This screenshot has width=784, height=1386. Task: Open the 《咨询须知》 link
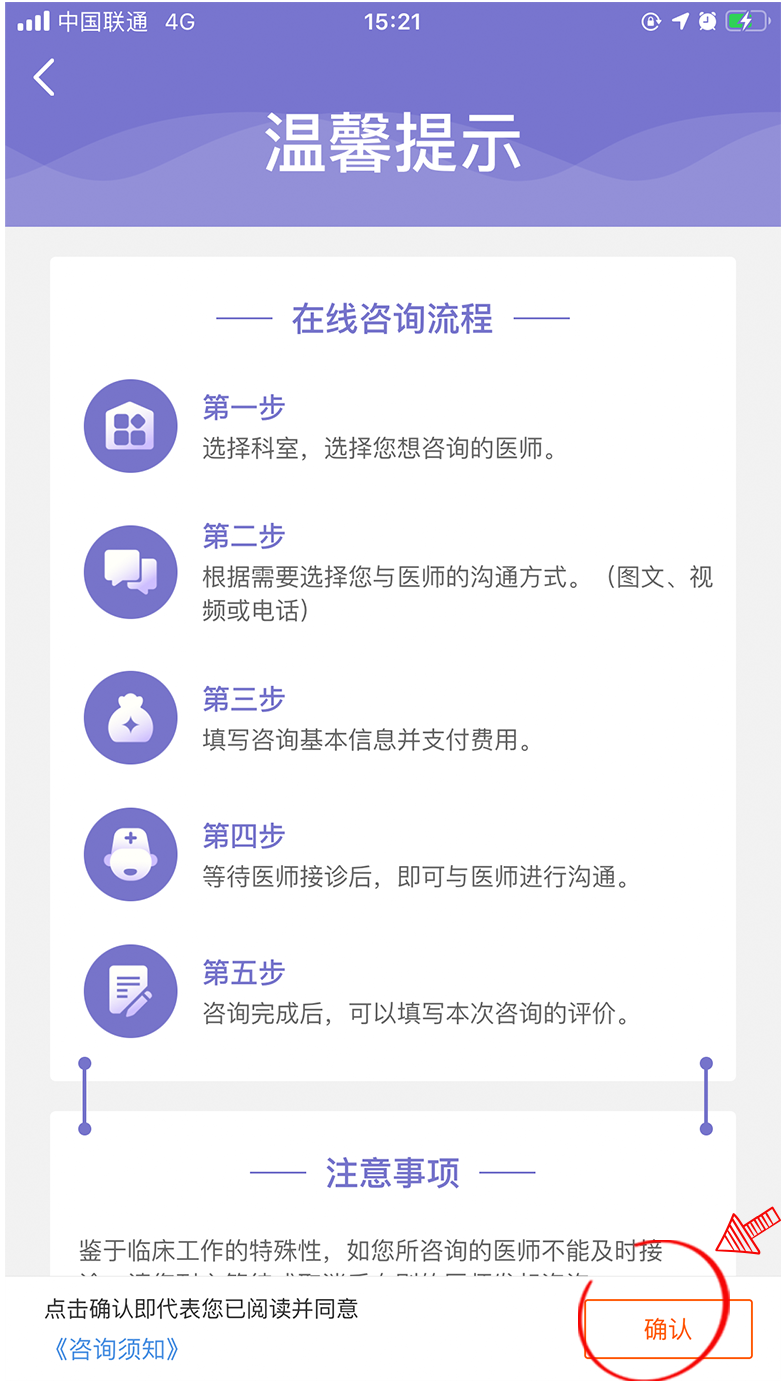(x=116, y=1349)
